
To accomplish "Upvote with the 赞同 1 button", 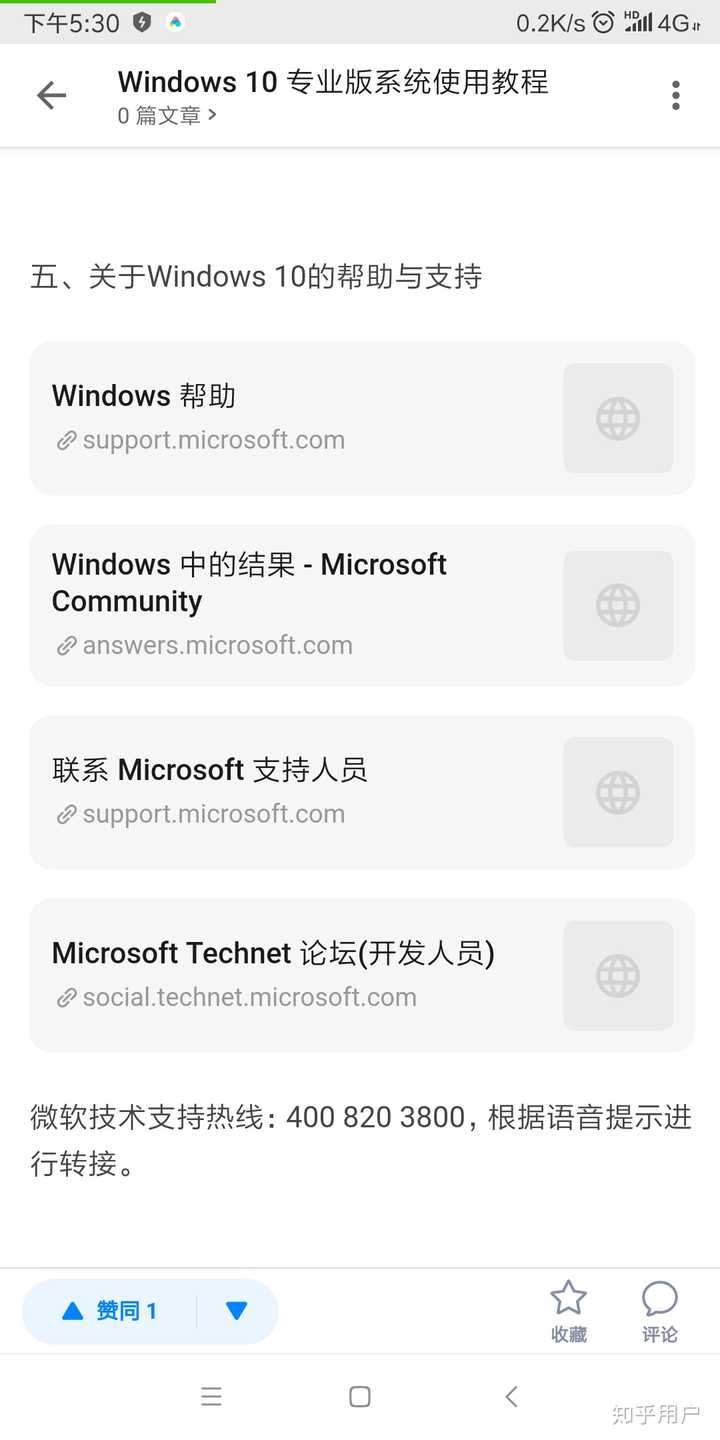I will (110, 1311).
